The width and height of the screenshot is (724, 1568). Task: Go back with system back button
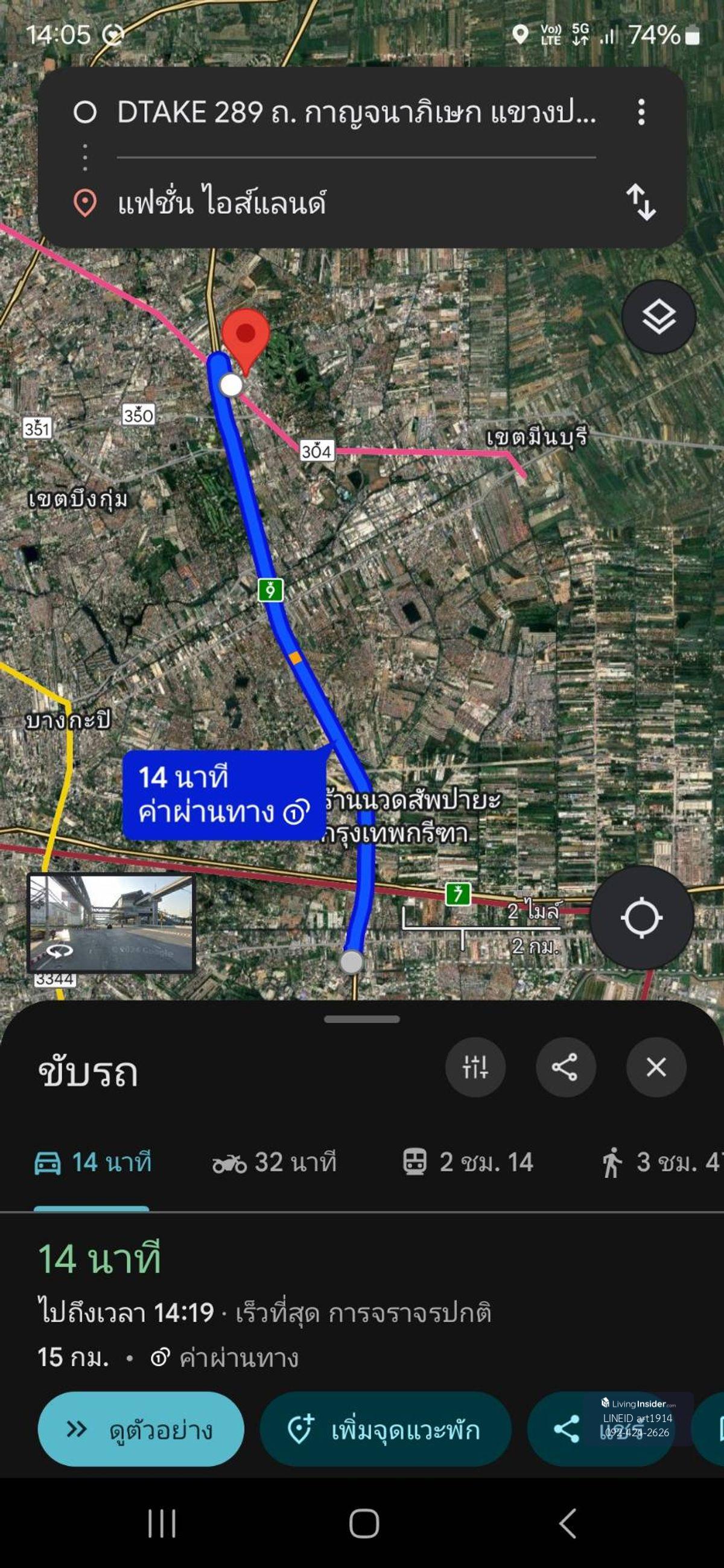click(568, 1523)
